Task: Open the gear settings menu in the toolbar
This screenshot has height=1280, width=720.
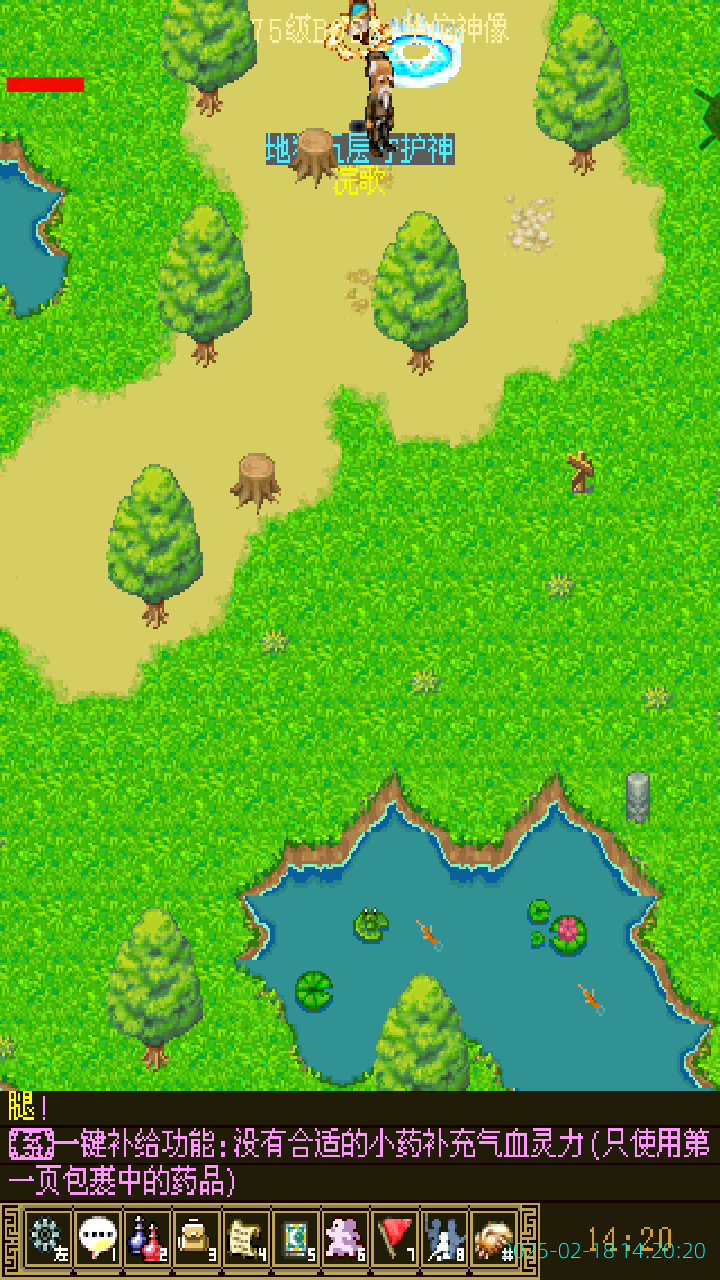Action: pos(47,1239)
